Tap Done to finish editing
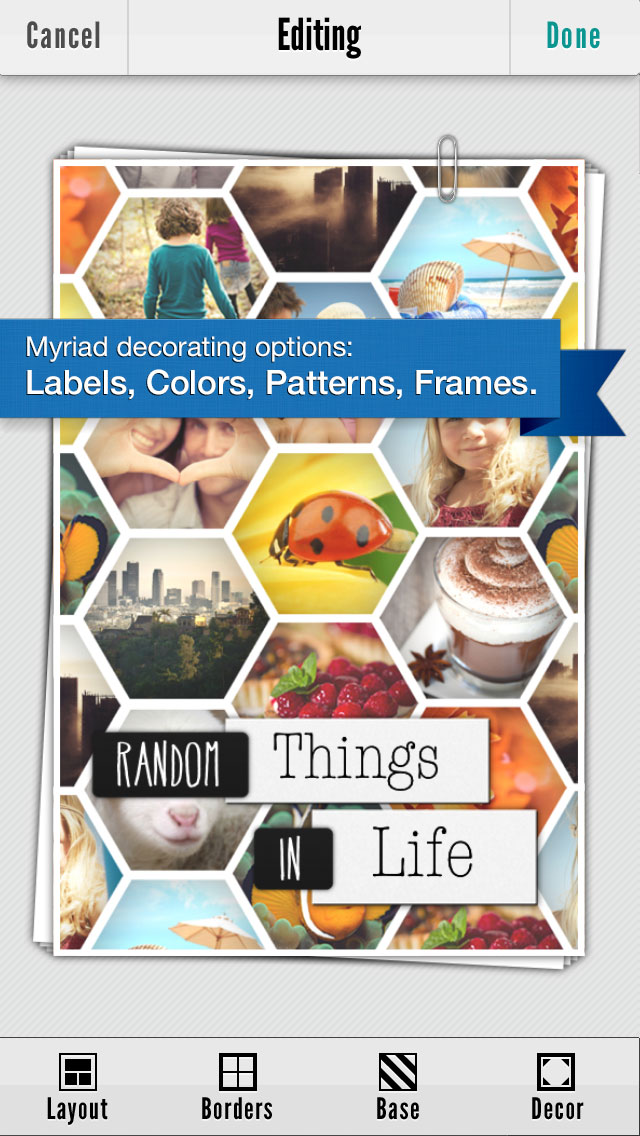 click(573, 37)
